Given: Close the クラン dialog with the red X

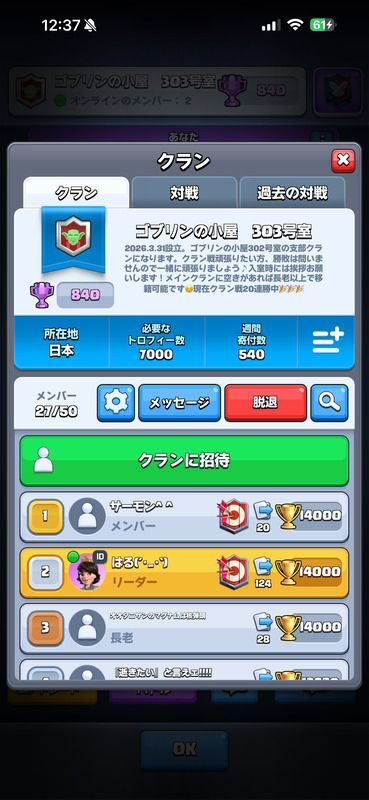Looking at the screenshot, I should coord(343,161).
